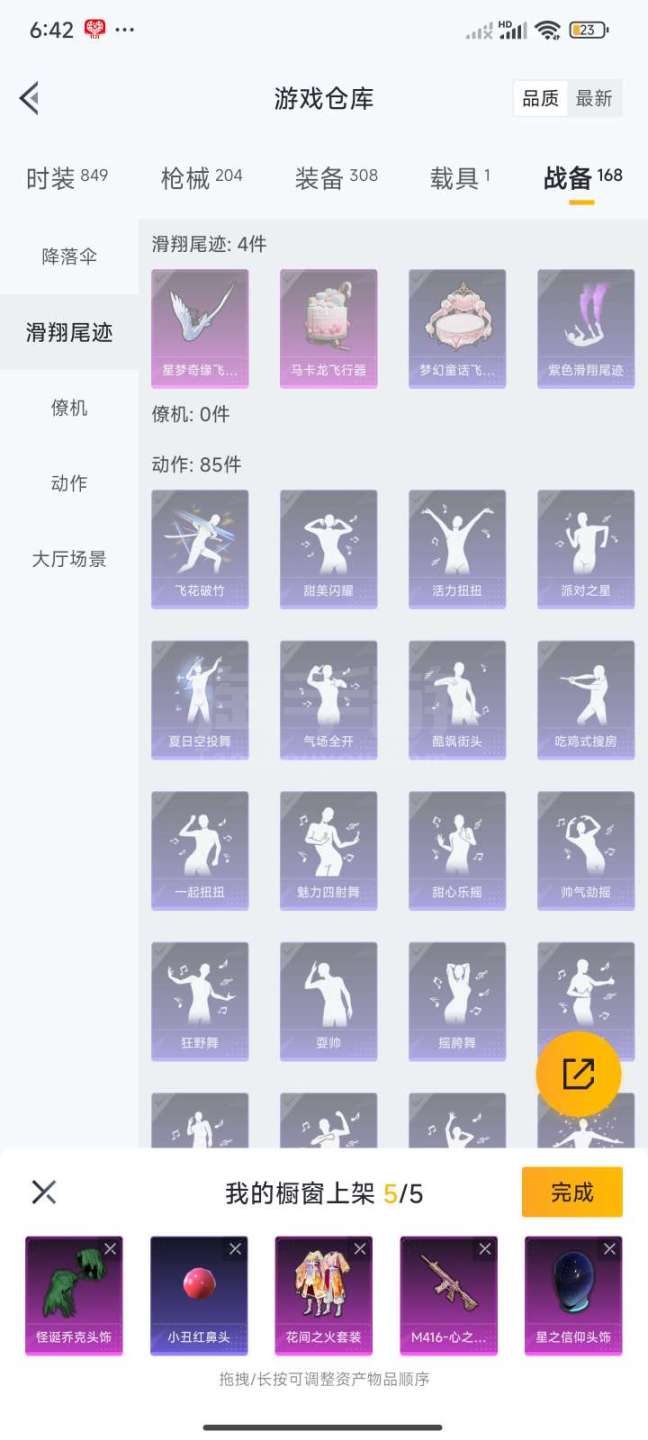Select 僚机 in the side menu
648x1440 pixels.
pos(69,407)
